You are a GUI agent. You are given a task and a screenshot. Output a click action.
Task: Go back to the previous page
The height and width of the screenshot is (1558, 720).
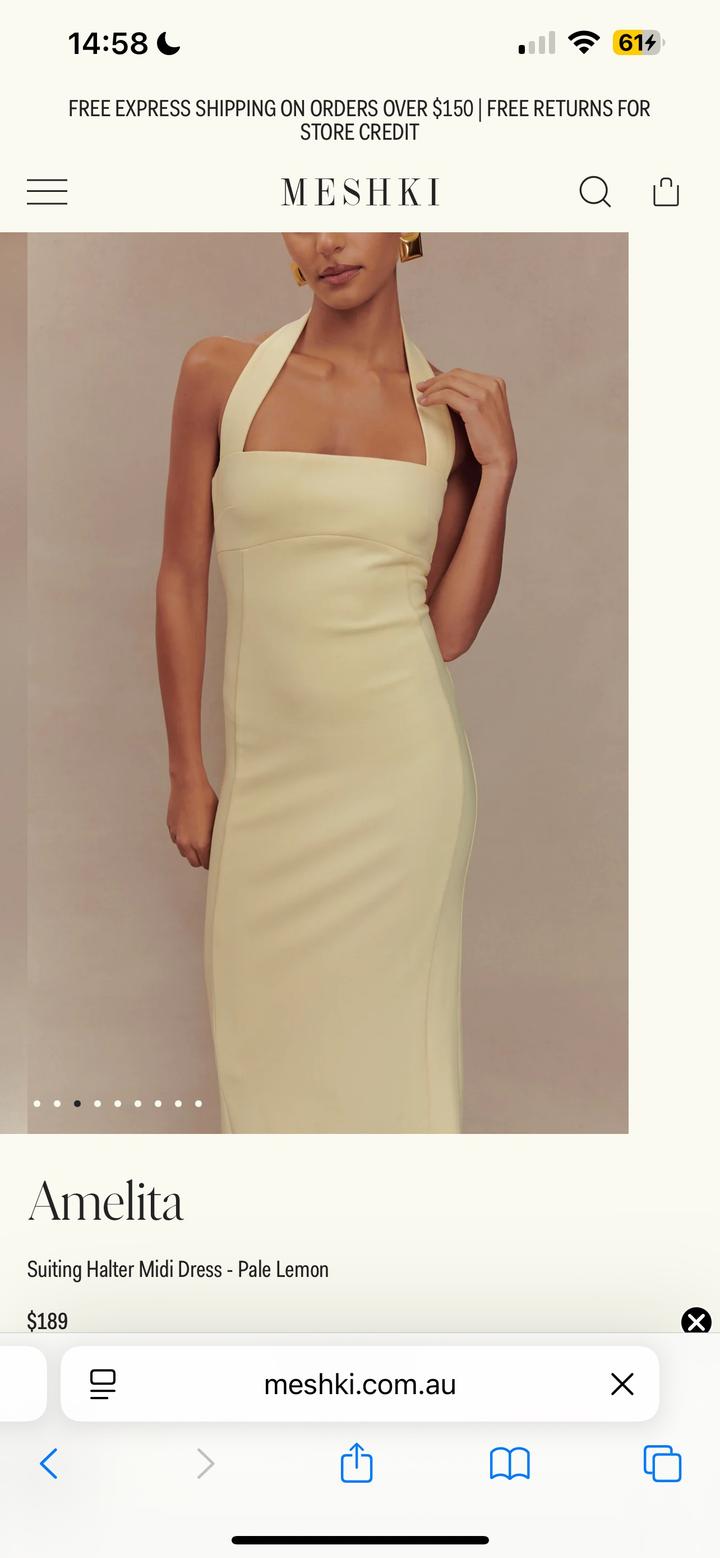[x=48, y=1464]
